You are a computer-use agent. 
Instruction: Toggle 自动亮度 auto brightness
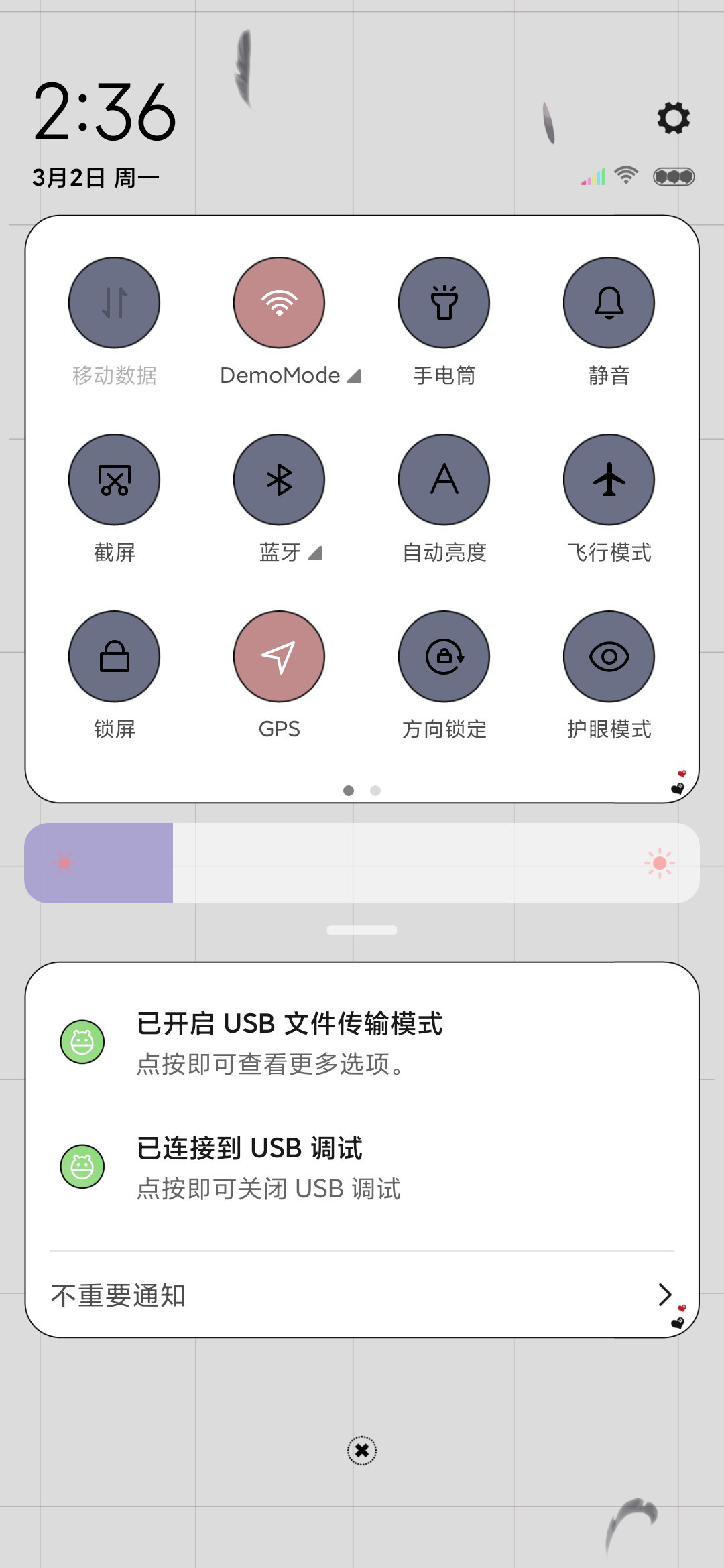[x=444, y=480]
